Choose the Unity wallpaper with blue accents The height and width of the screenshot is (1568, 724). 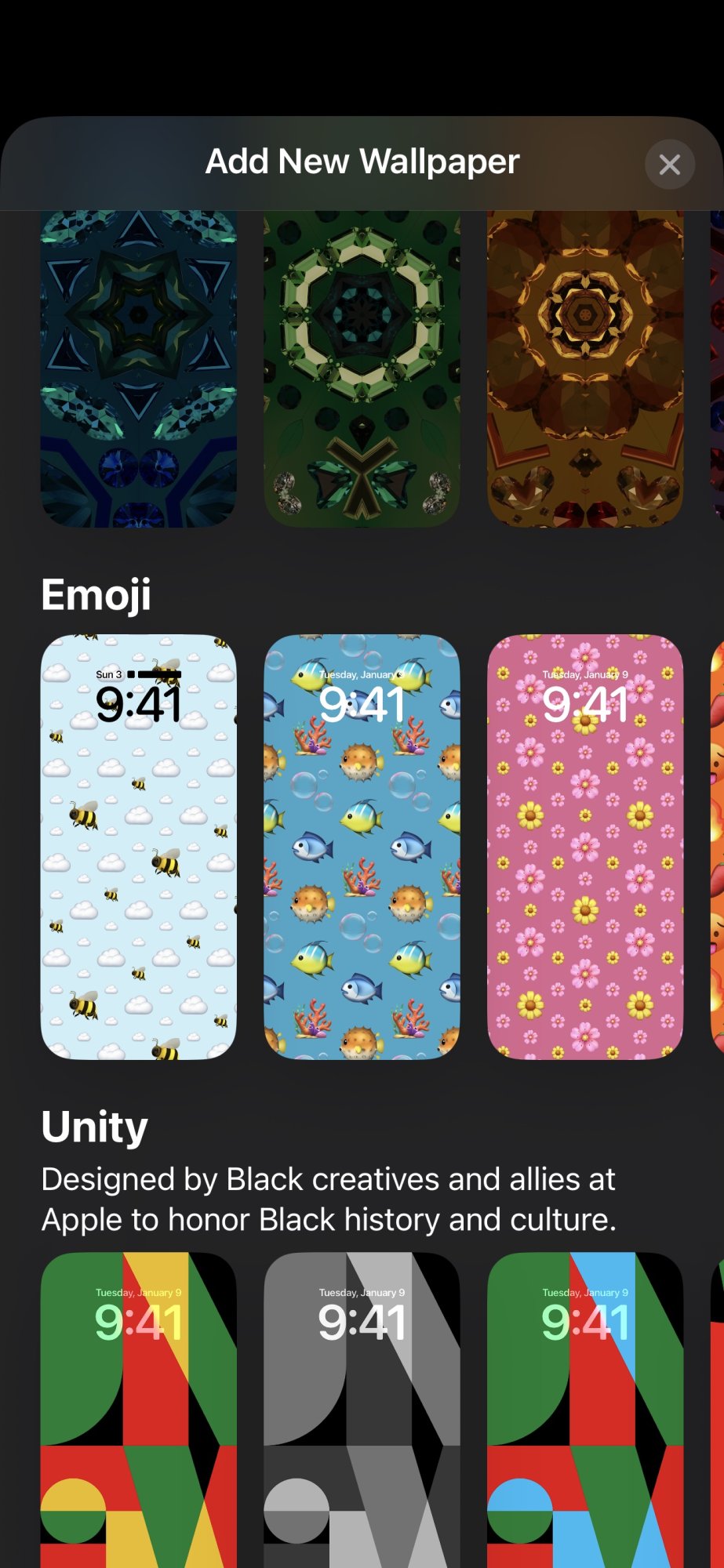(x=585, y=1411)
